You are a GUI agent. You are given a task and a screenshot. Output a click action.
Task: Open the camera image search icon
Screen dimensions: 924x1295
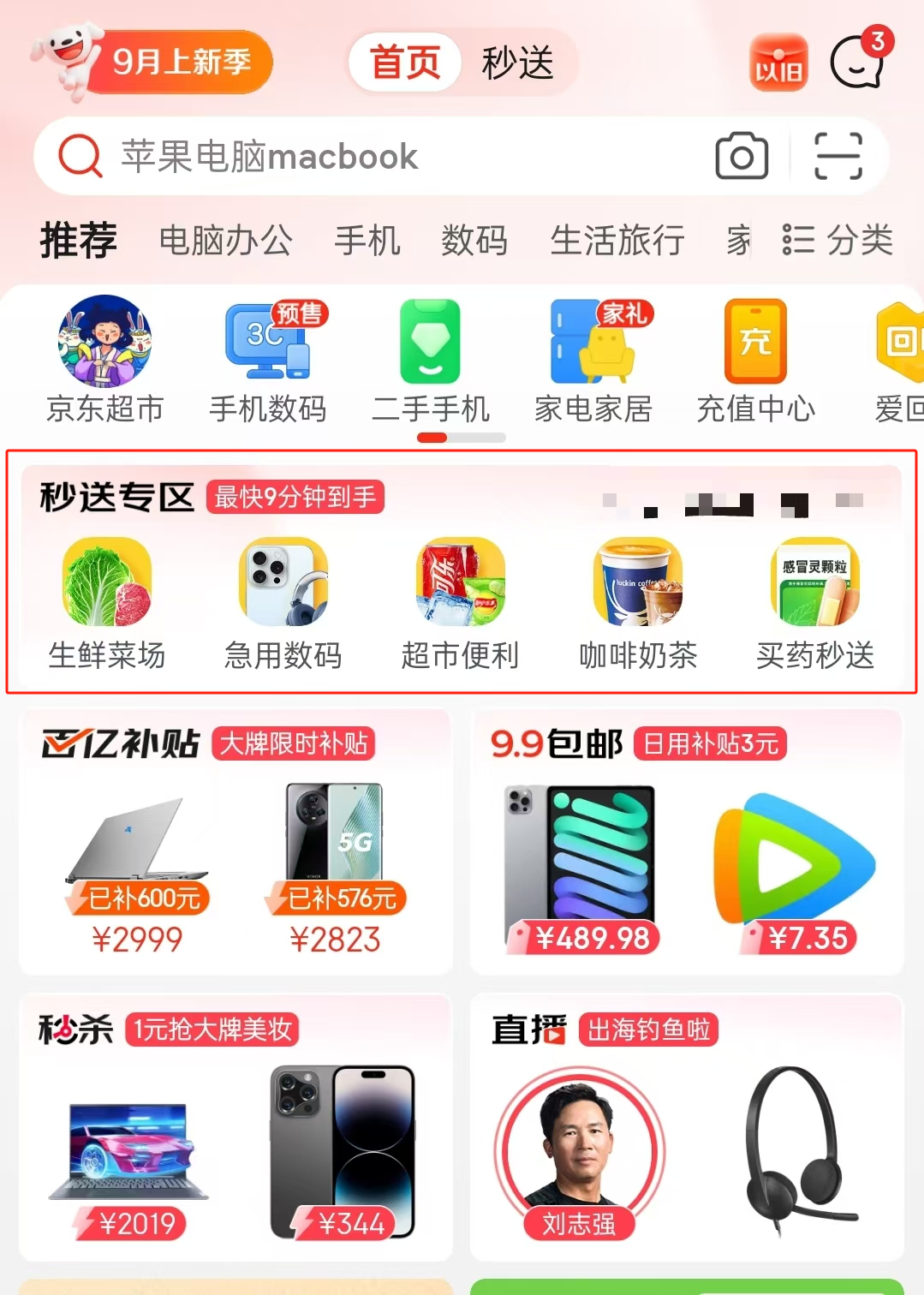click(742, 156)
